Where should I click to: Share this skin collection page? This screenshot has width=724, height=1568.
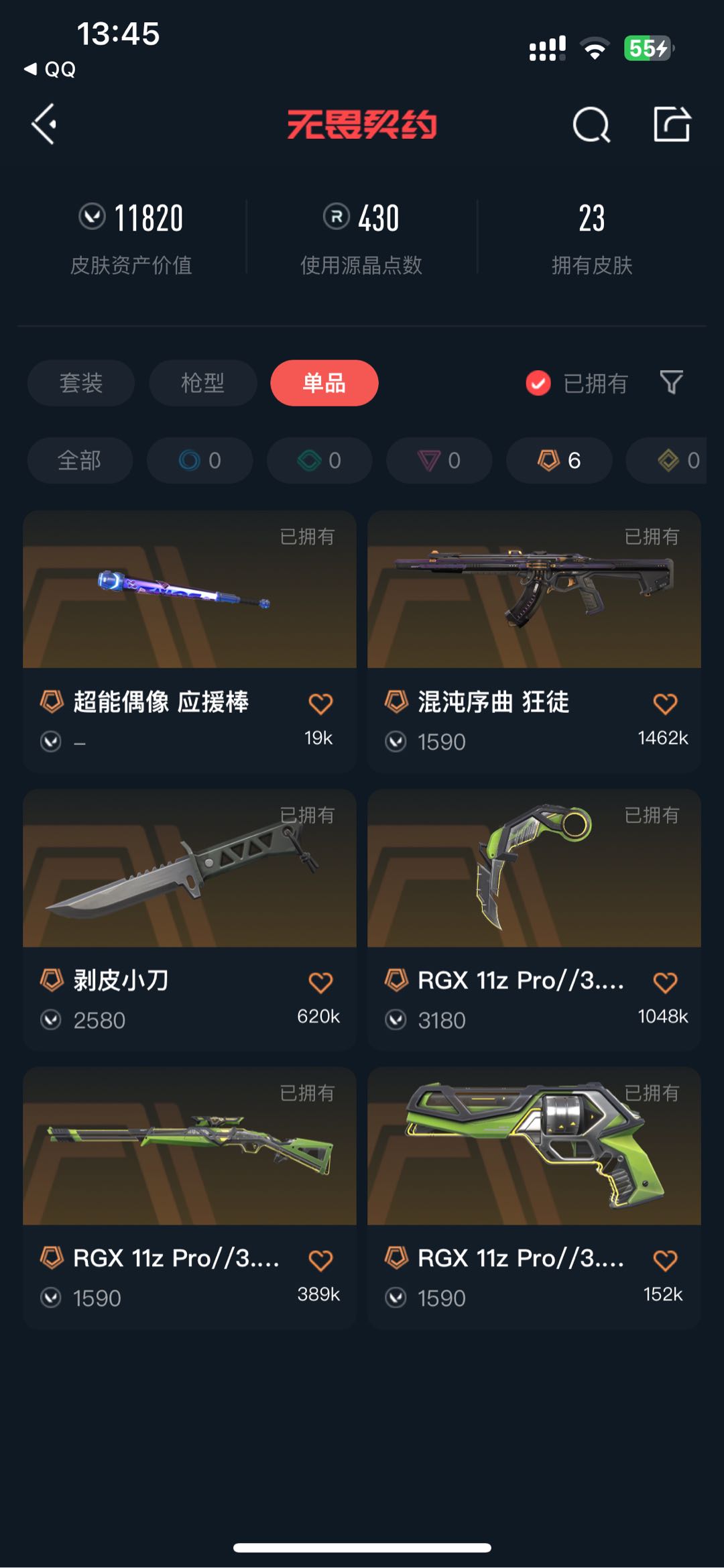click(x=672, y=124)
